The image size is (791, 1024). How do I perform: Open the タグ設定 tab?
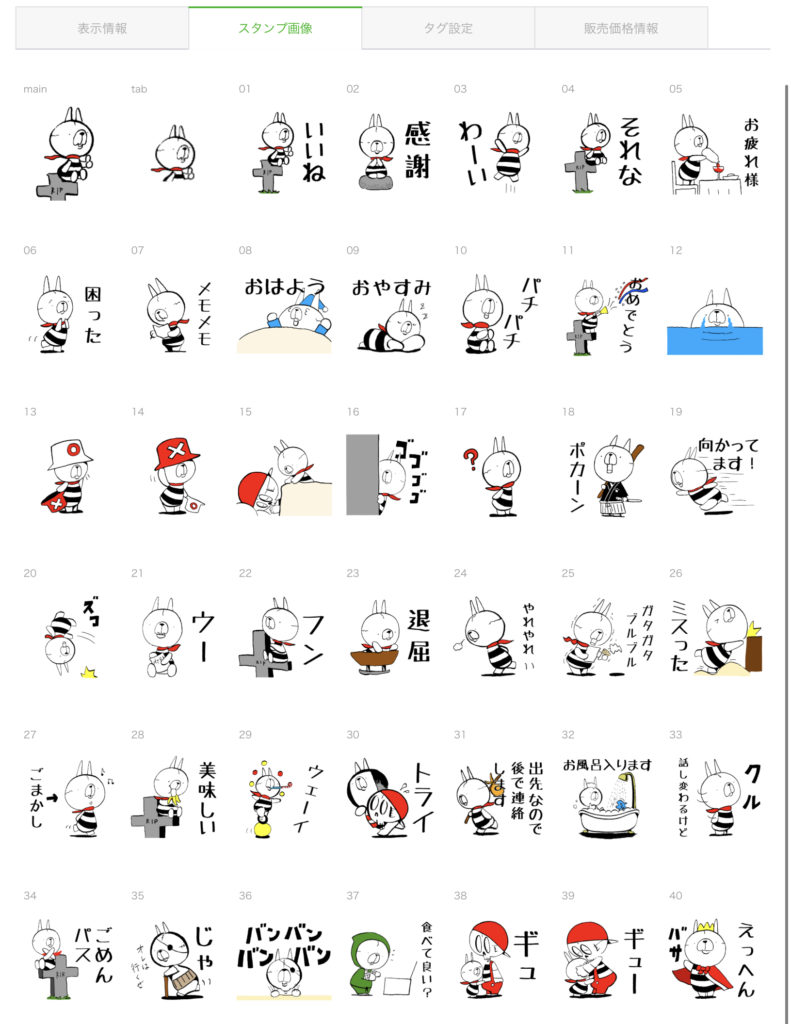[x=448, y=28]
